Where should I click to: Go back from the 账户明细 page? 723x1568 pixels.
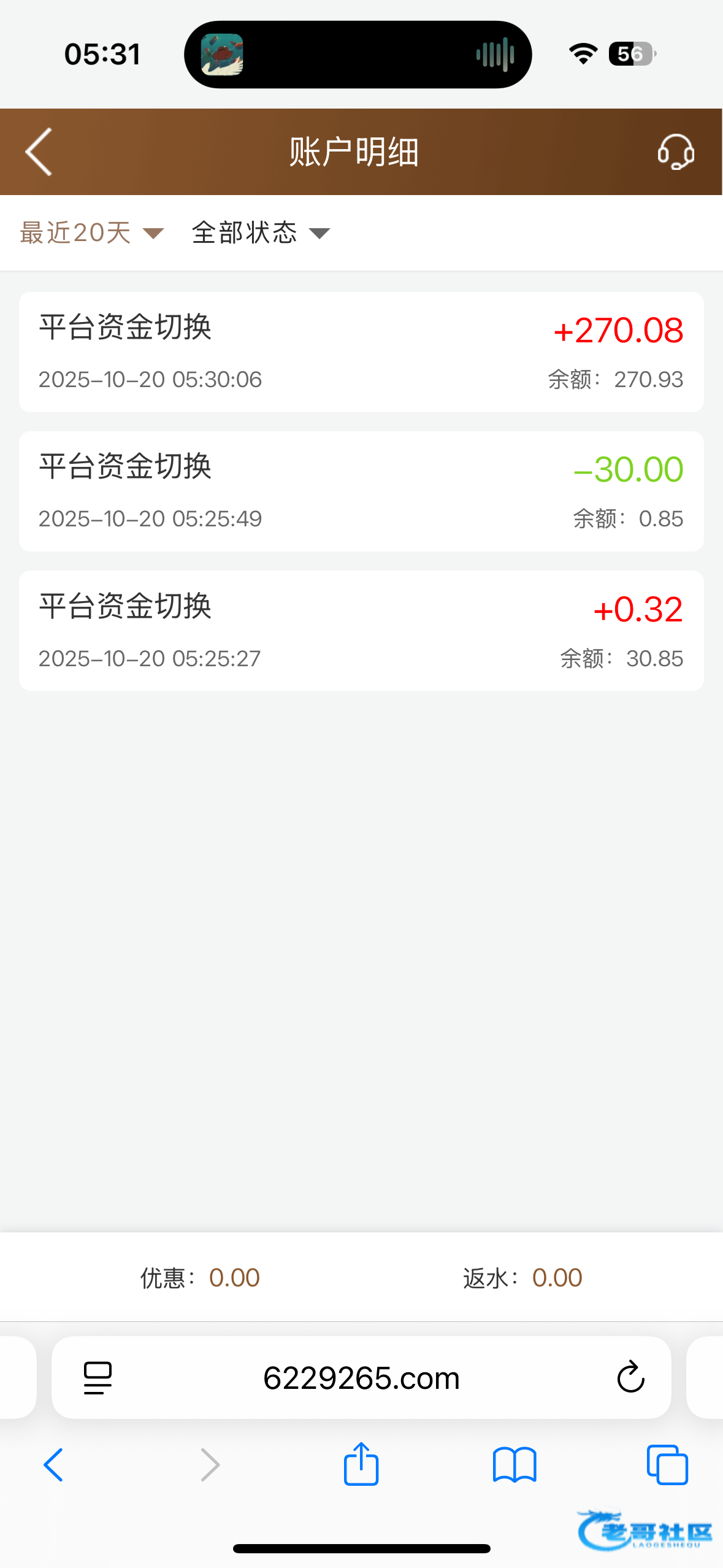[x=39, y=152]
